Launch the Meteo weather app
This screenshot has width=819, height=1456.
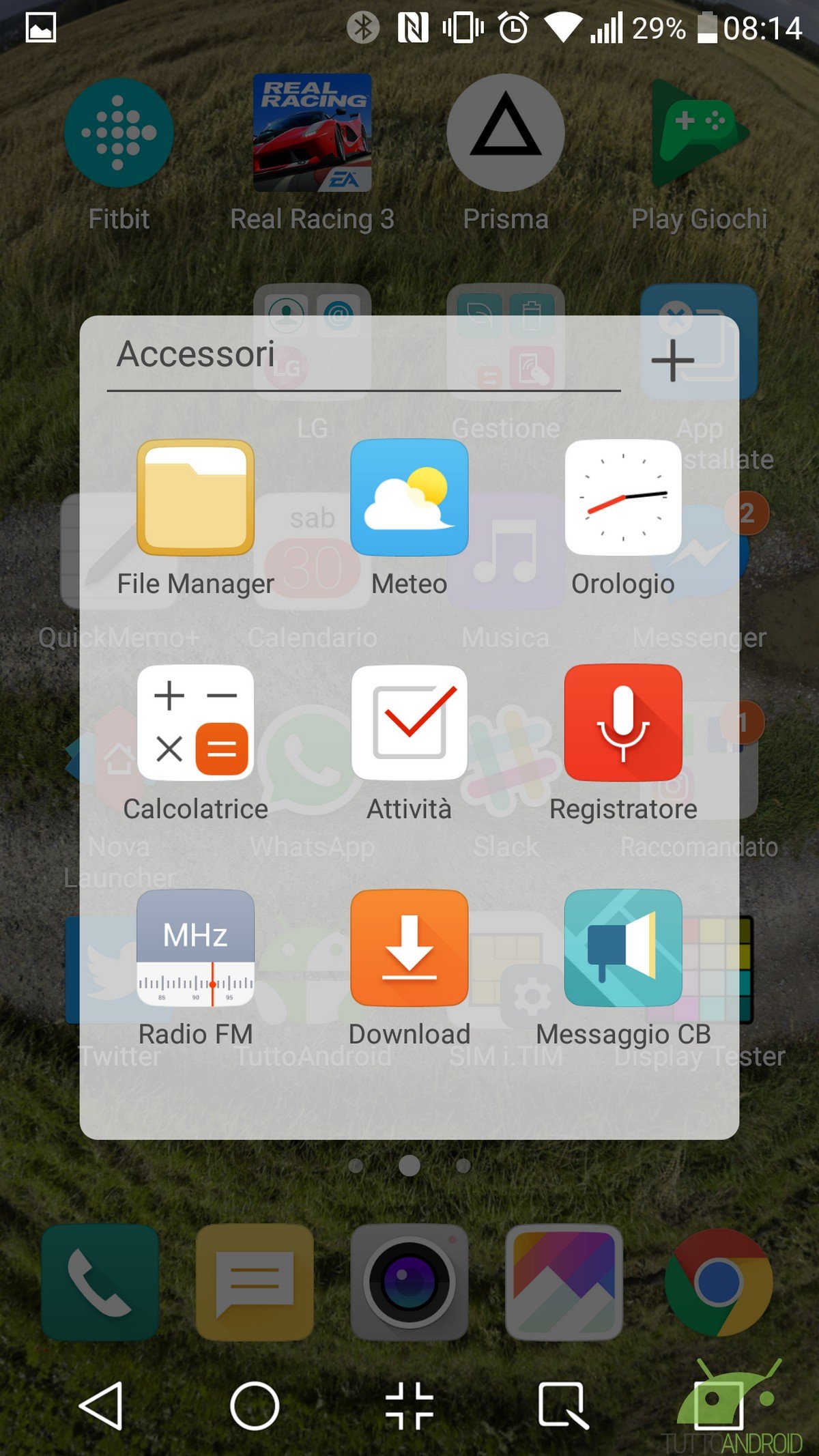coord(409,498)
